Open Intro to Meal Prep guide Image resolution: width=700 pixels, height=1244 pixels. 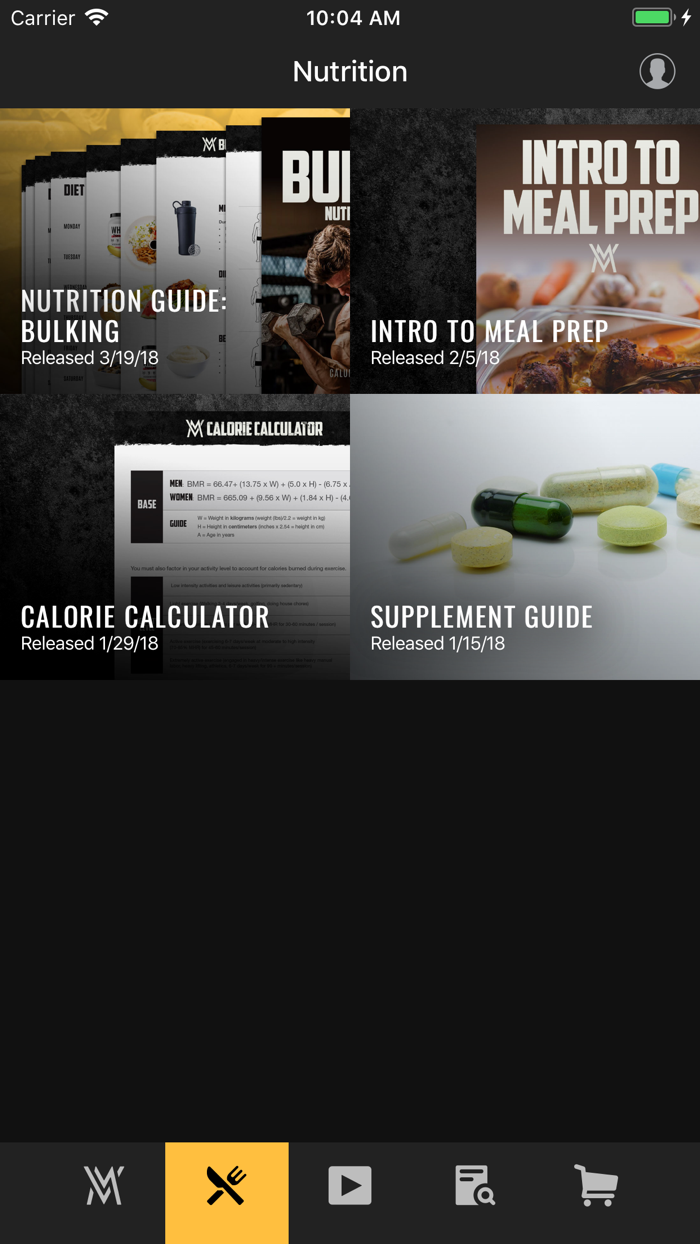[525, 251]
